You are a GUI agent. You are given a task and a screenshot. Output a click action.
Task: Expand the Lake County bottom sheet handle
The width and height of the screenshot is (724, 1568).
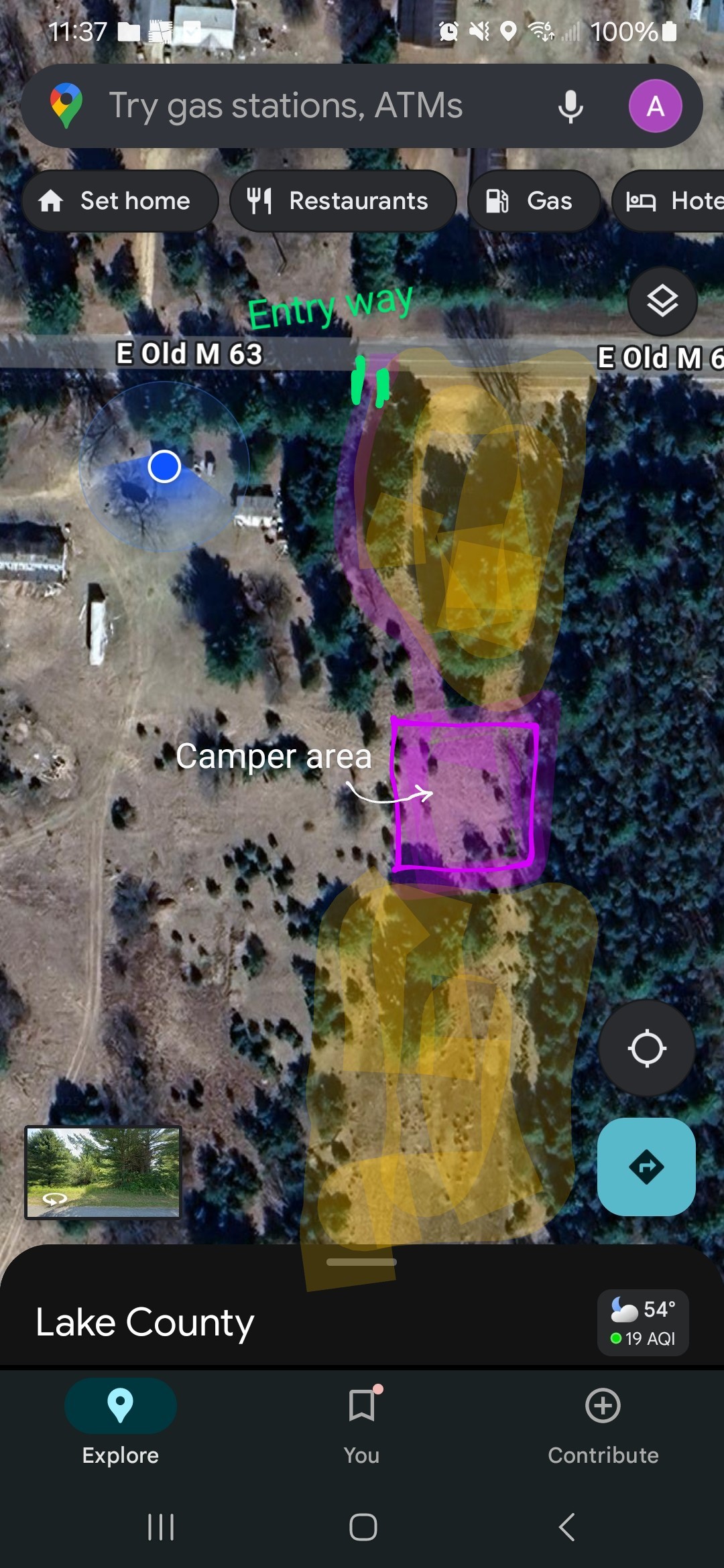click(x=361, y=1262)
